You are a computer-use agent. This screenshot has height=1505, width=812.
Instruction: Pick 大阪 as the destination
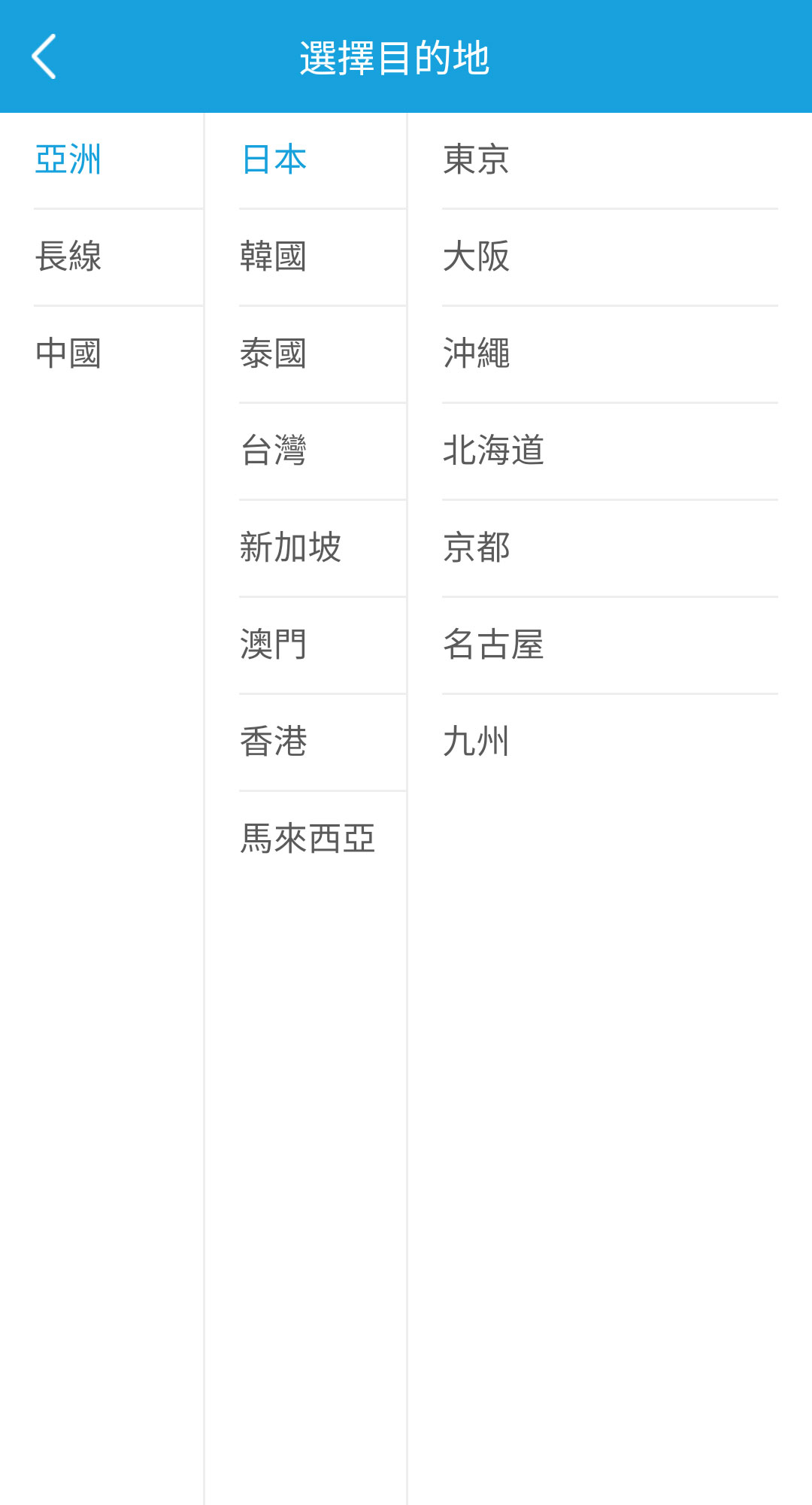coord(477,256)
